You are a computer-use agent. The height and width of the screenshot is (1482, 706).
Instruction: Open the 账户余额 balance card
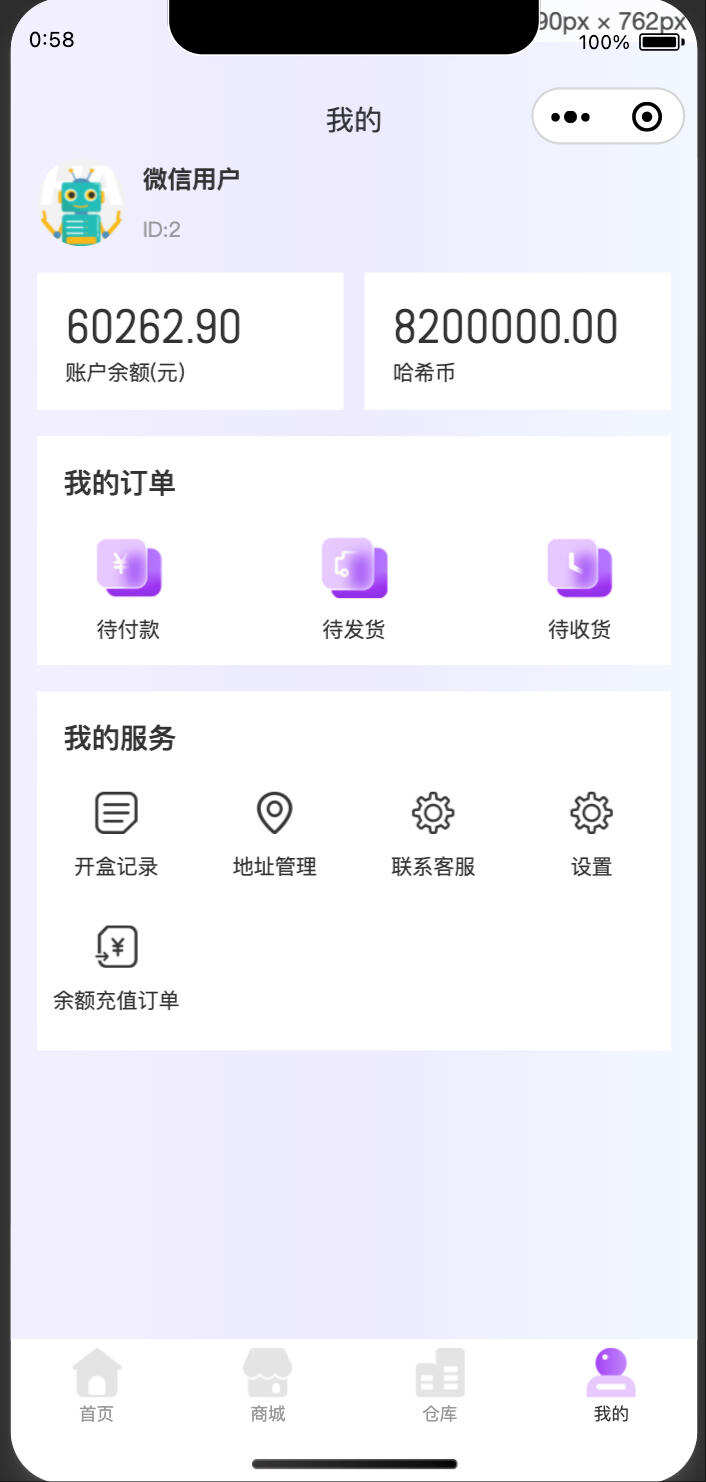[x=190, y=341]
